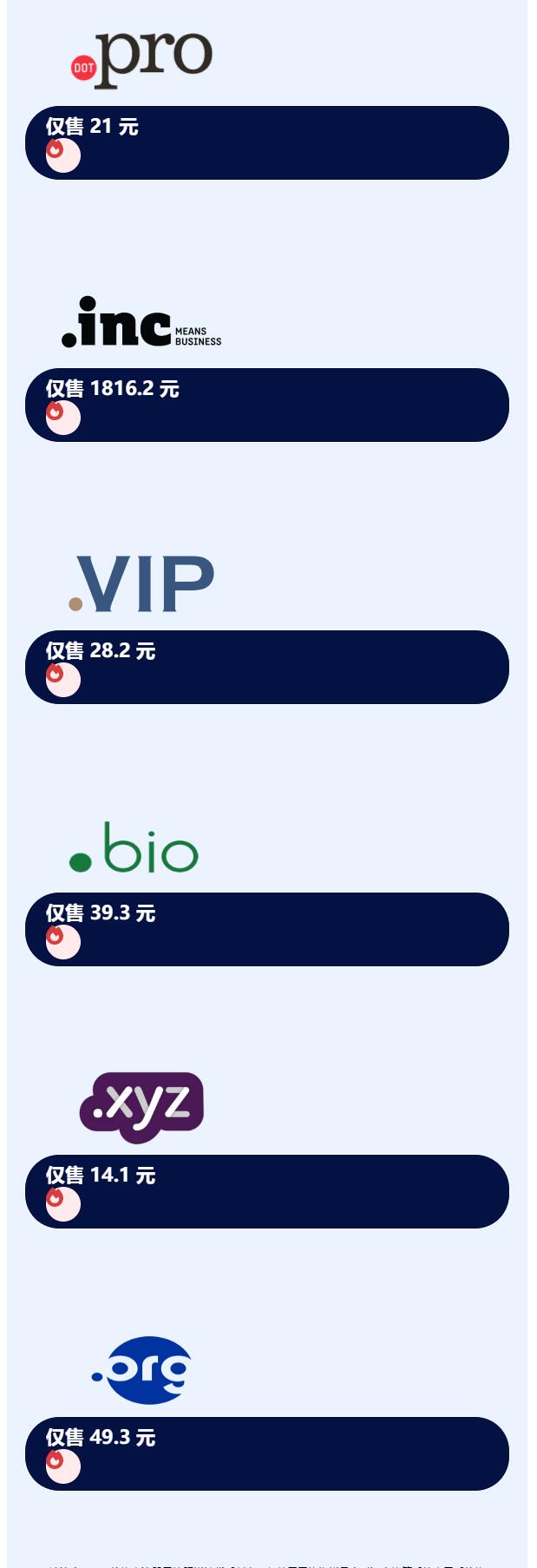The image size is (537, 1568).
Task: Pick the .xyz domain 仅售 14.1 元 button
Action: click(266, 1192)
